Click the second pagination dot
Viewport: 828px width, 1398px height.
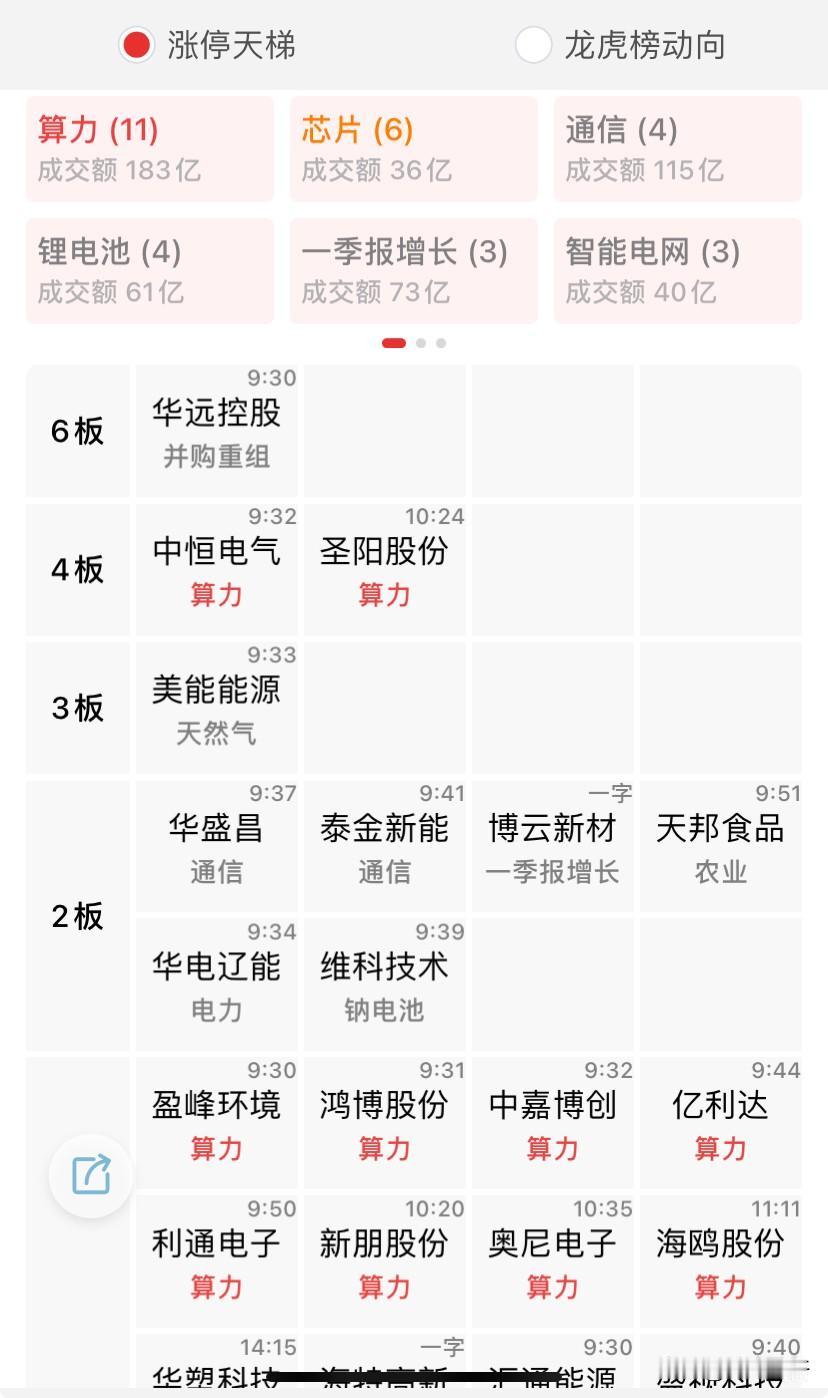coord(419,343)
